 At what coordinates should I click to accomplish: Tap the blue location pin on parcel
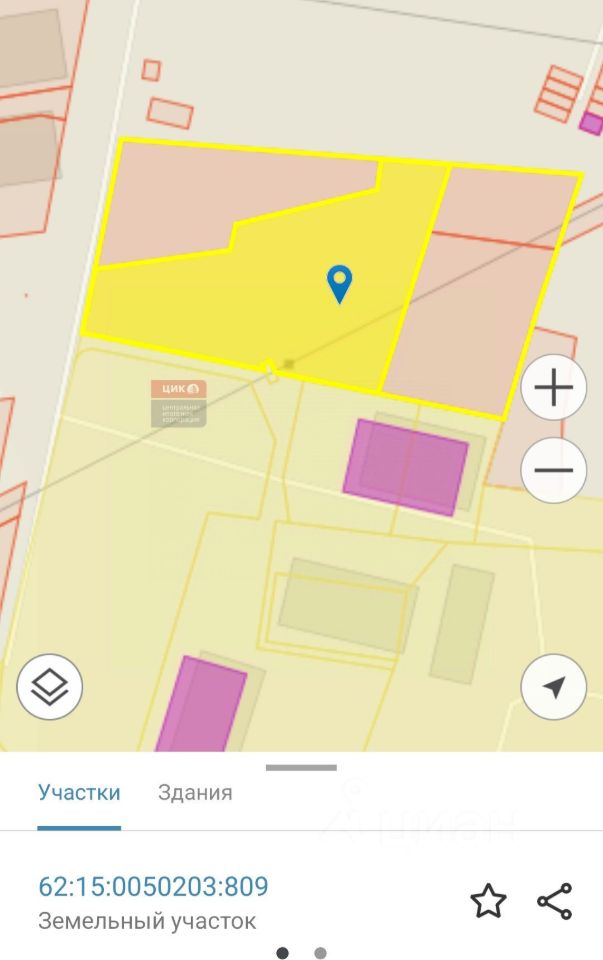tap(340, 283)
